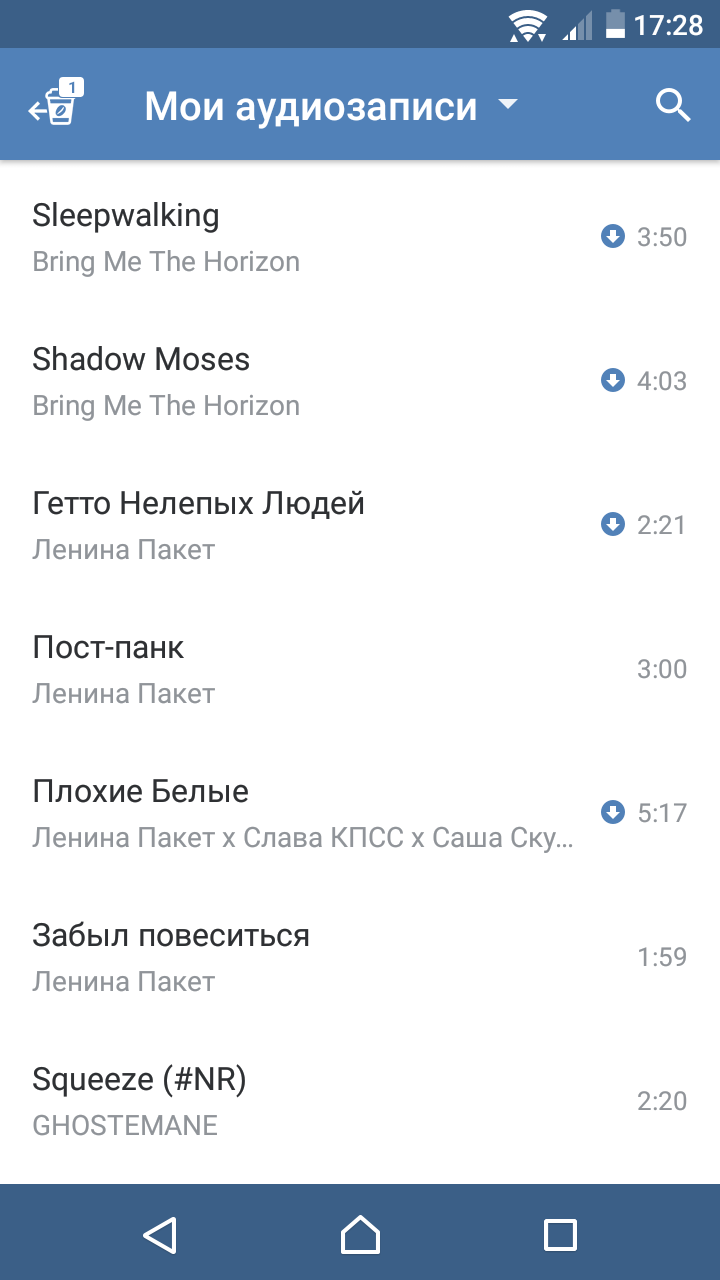This screenshot has height=1280, width=720.
Task: Expand the Мои аудиозаписи dropdown
Action: pos(332,106)
